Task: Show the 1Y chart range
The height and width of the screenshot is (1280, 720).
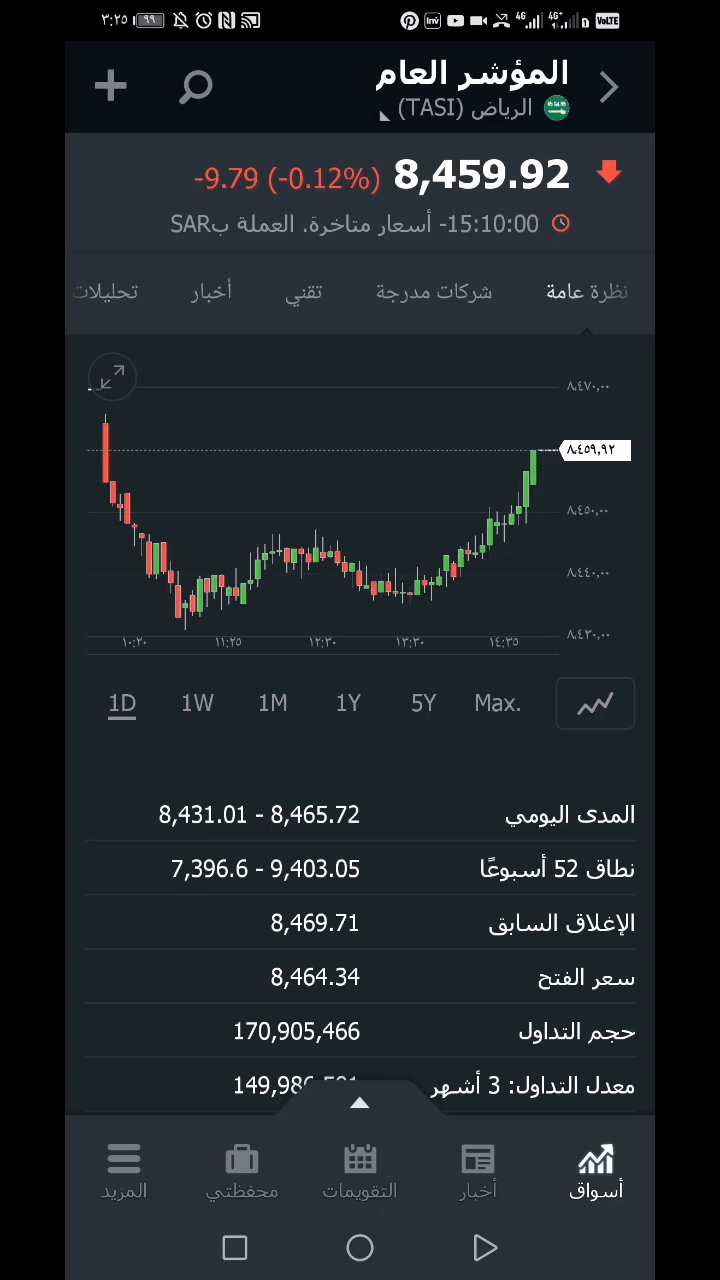Action: tap(348, 703)
